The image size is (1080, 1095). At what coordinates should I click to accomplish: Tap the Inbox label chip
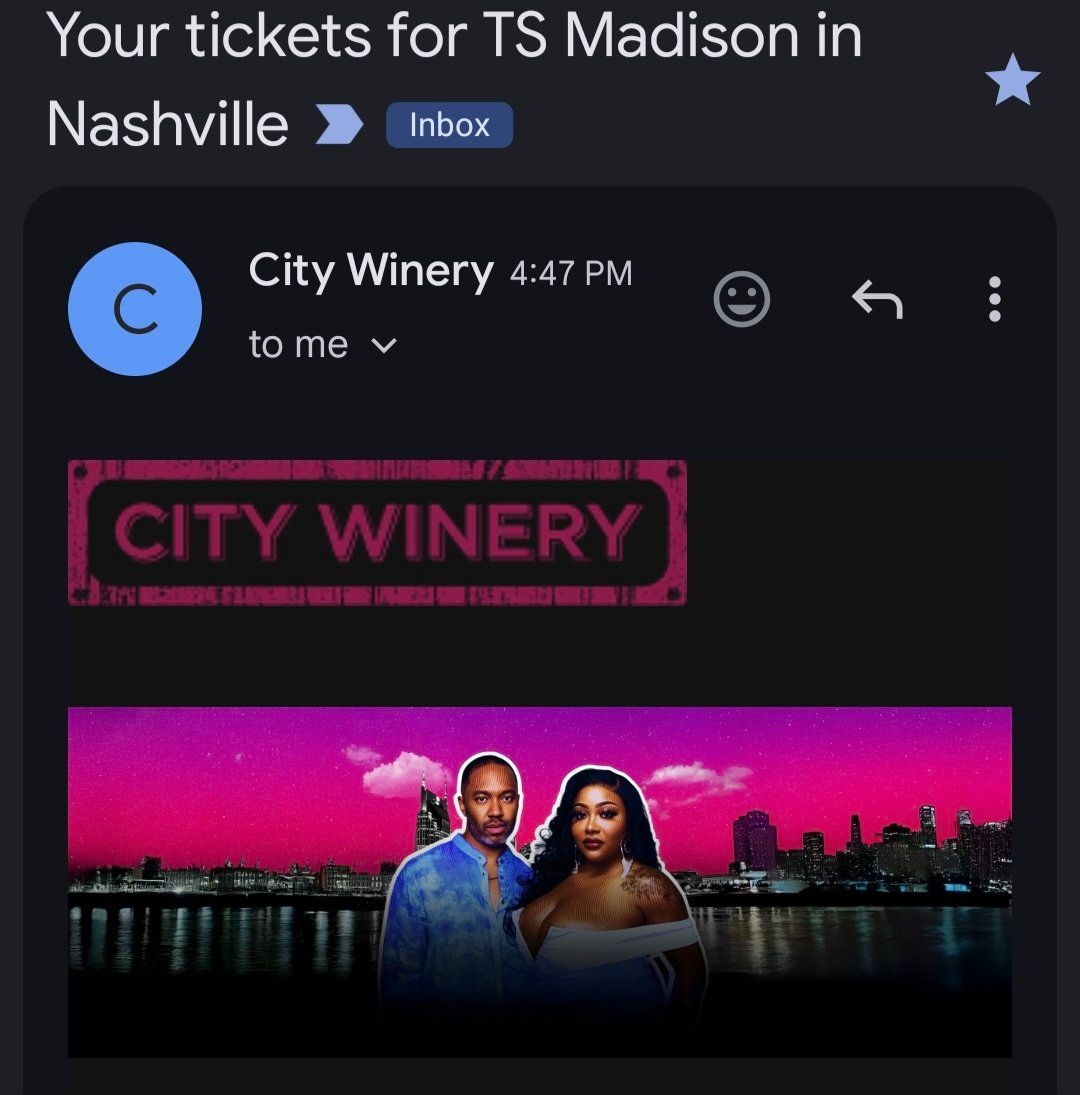[449, 126]
